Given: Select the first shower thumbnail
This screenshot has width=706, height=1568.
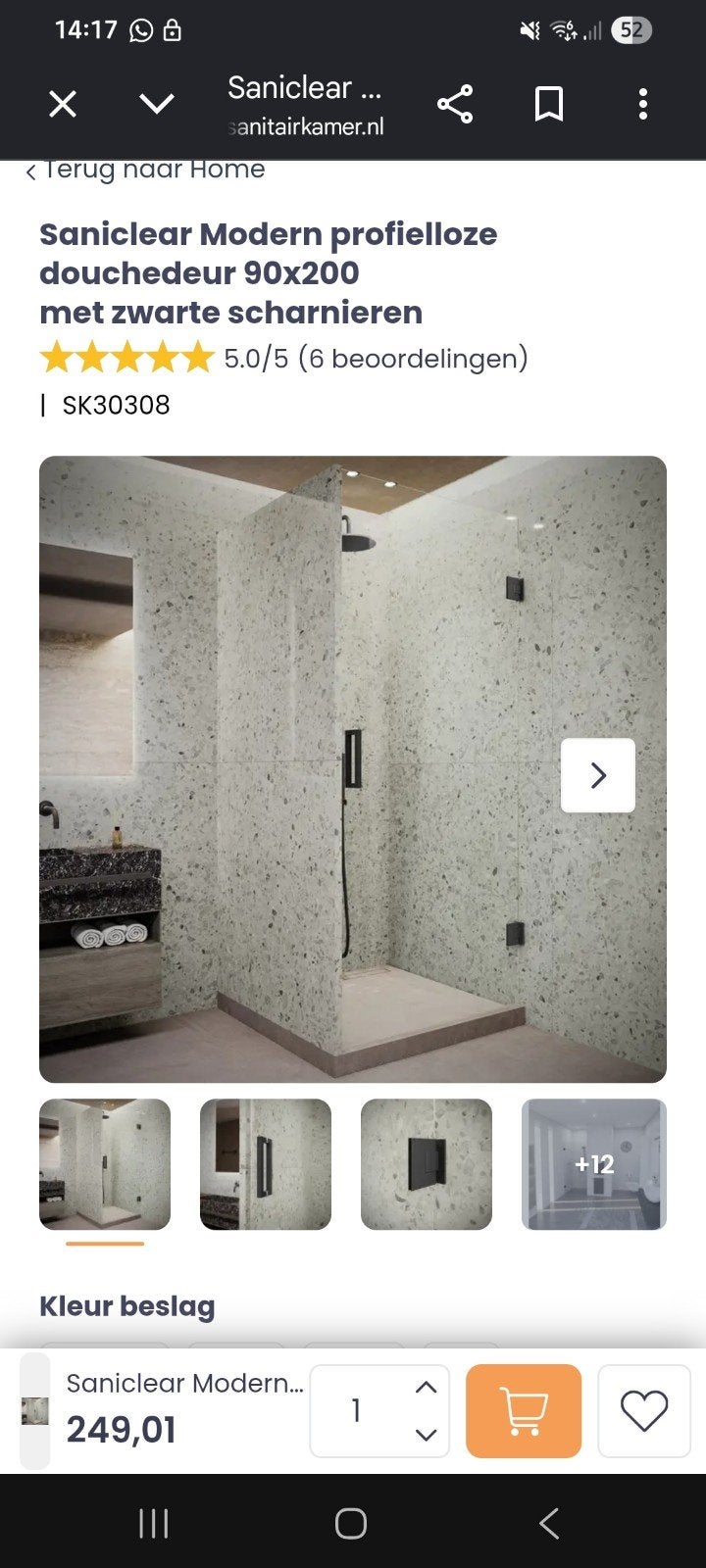Looking at the screenshot, I should pyautogui.click(x=105, y=1164).
